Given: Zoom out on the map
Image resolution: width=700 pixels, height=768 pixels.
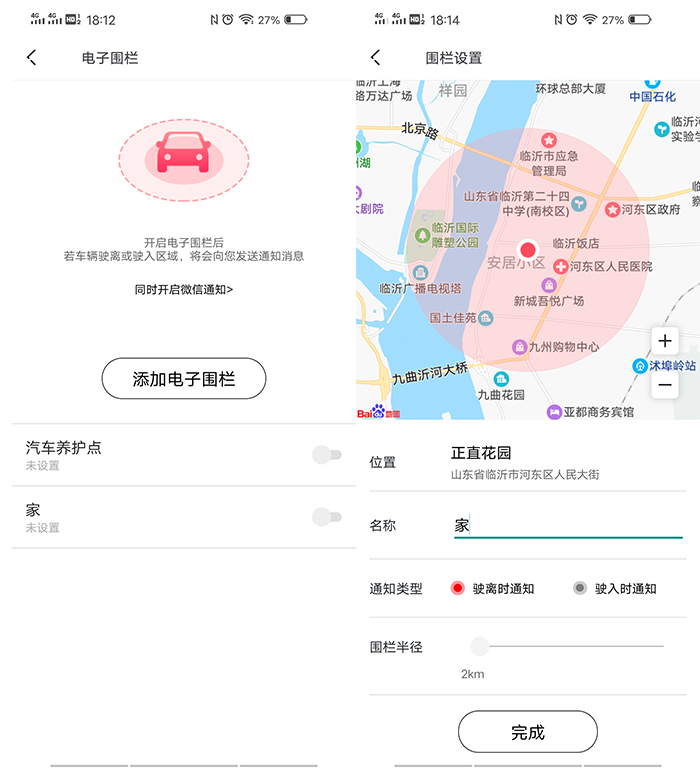Looking at the screenshot, I should coord(665,385).
